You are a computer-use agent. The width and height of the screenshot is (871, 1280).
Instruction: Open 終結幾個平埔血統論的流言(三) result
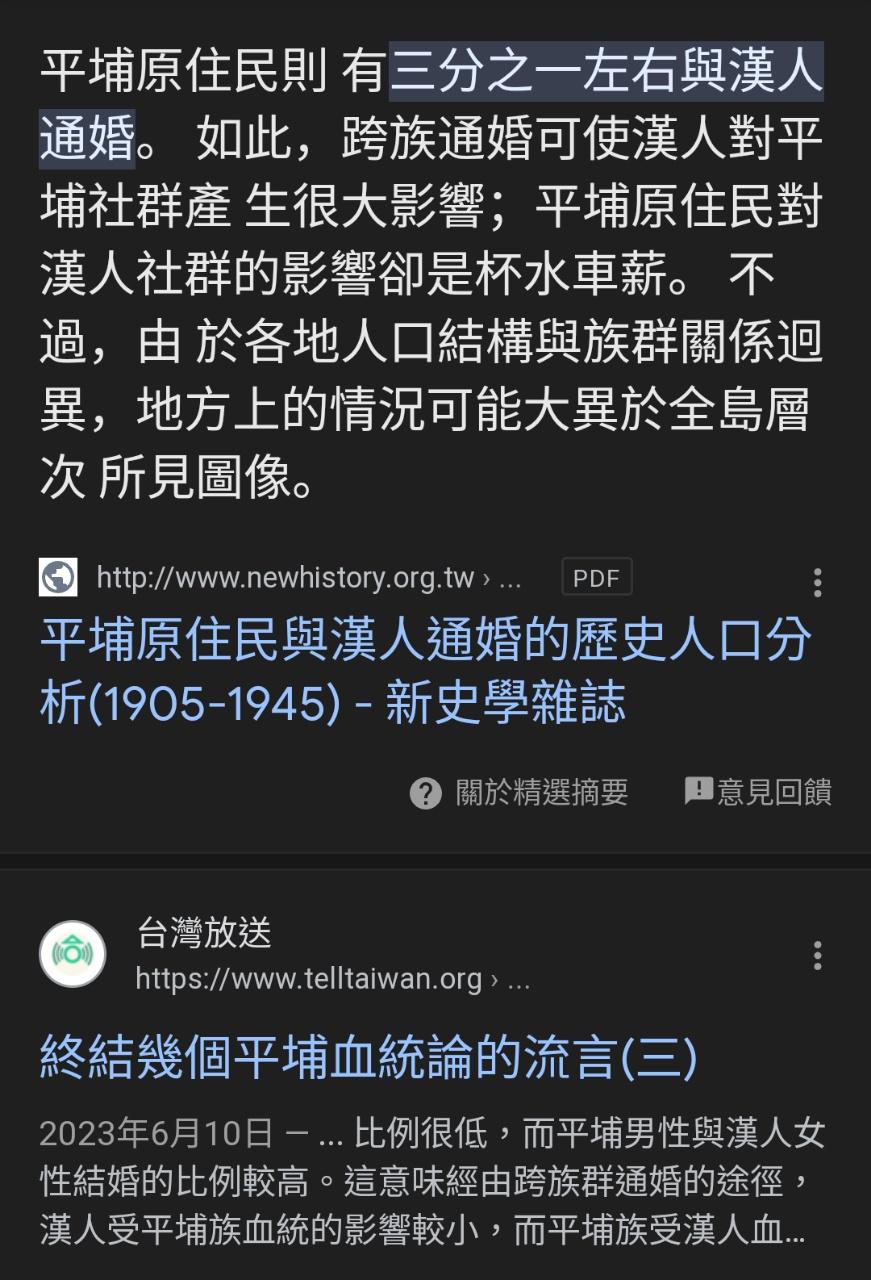click(x=368, y=1058)
